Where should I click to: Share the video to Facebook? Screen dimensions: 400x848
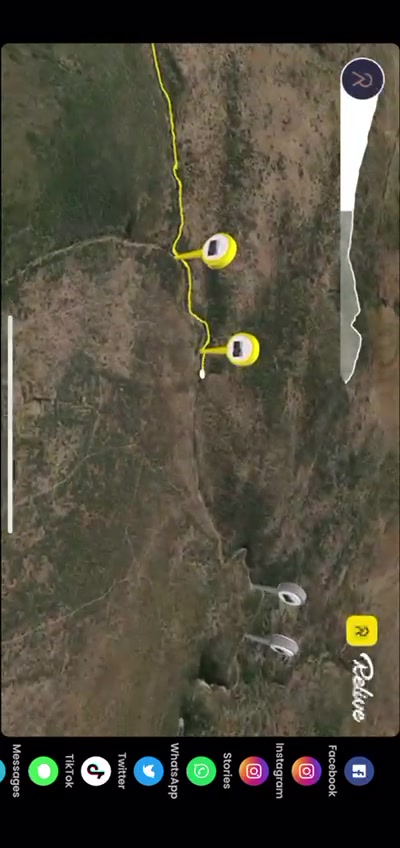click(x=359, y=771)
